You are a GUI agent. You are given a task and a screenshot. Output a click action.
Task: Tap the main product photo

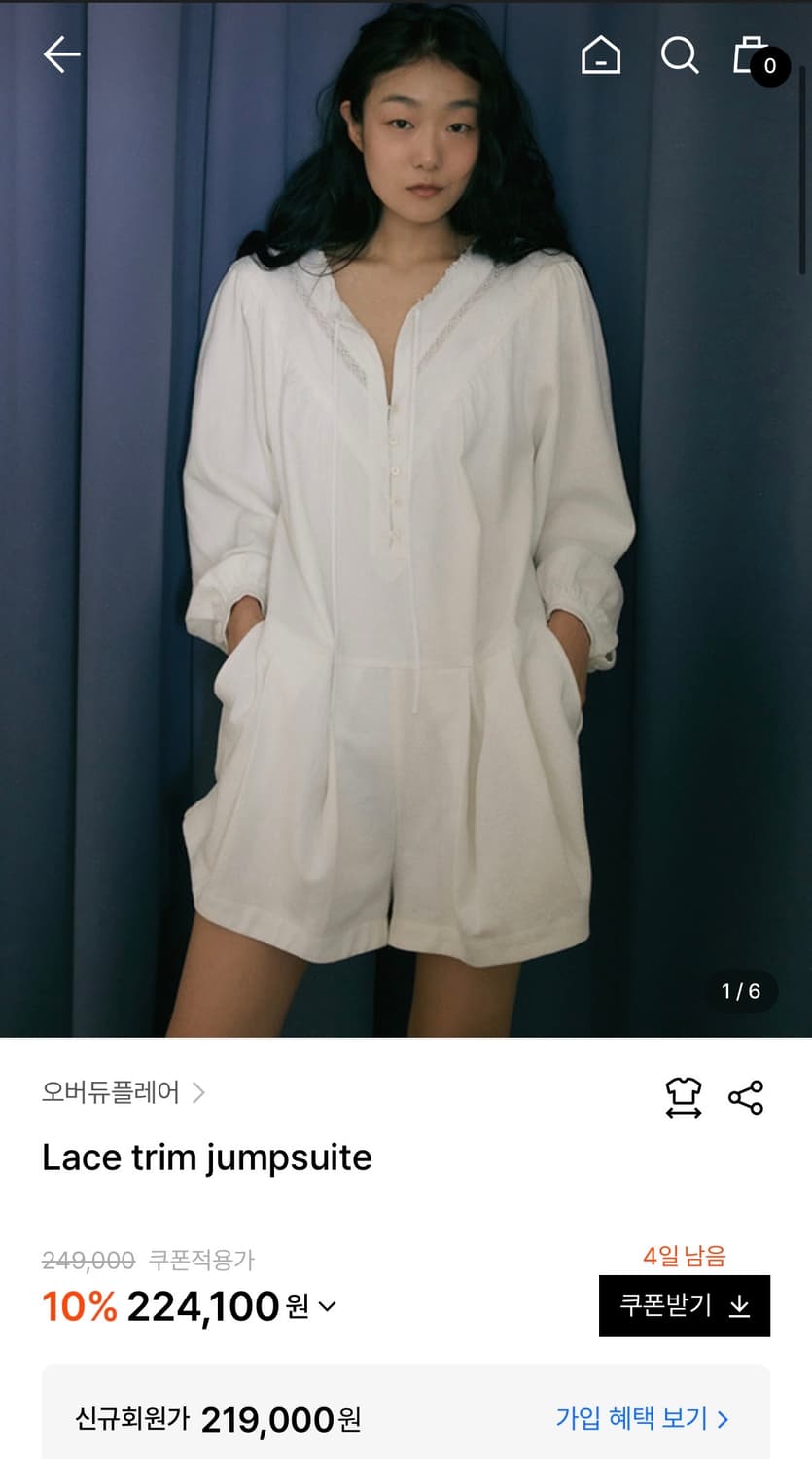pyautogui.click(x=406, y=516)
